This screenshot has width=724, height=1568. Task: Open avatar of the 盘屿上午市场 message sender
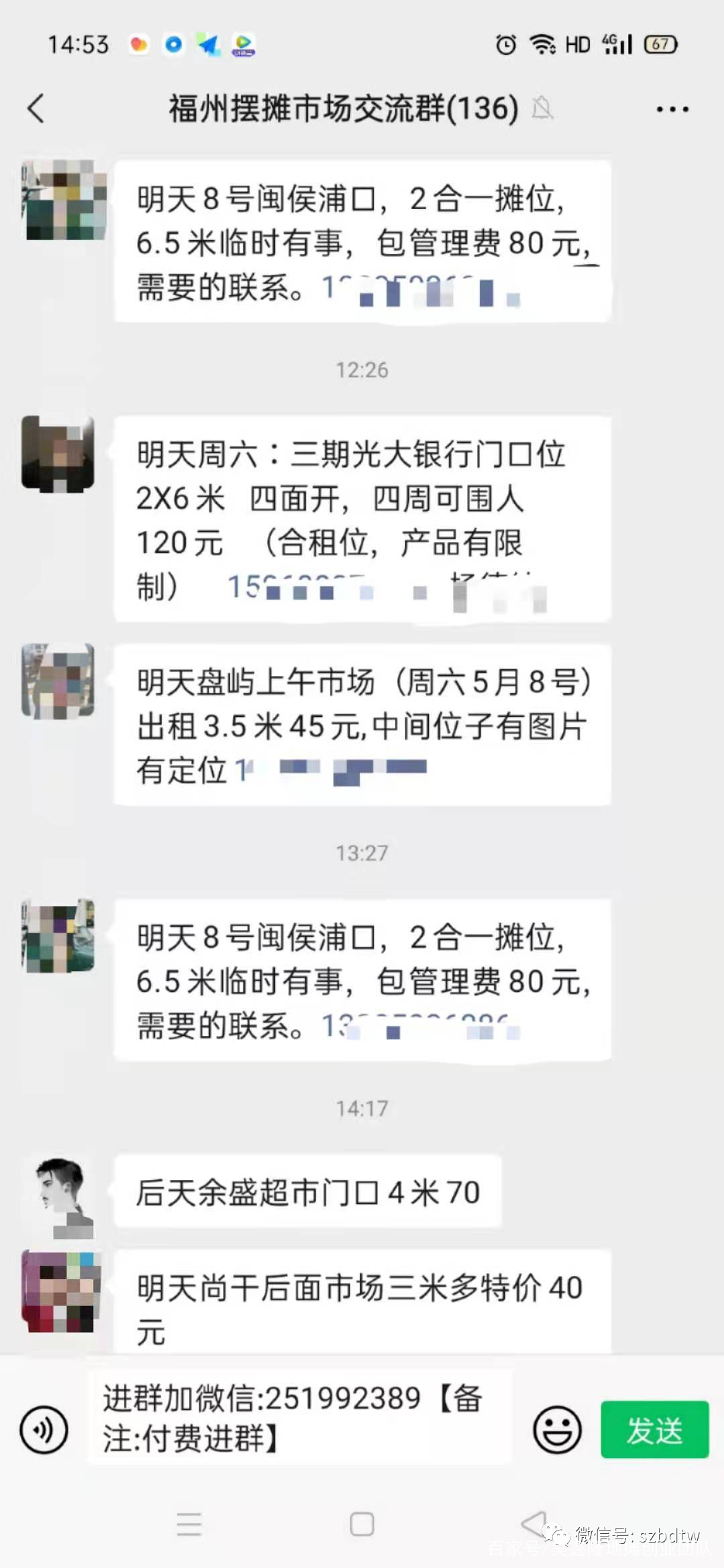pos(58,681)
